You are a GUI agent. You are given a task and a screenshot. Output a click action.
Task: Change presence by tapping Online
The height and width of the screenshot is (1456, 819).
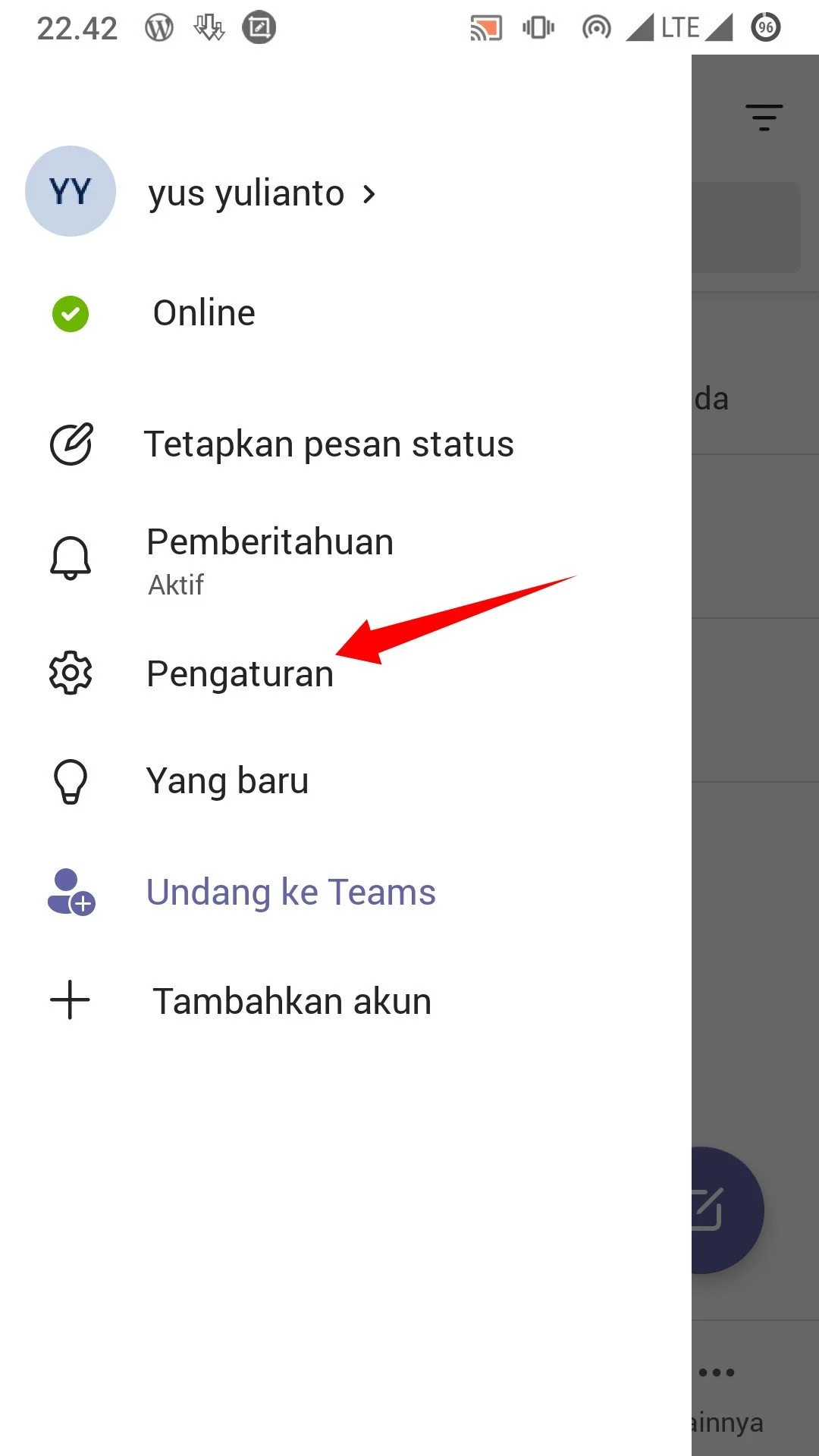coord(203,312)
